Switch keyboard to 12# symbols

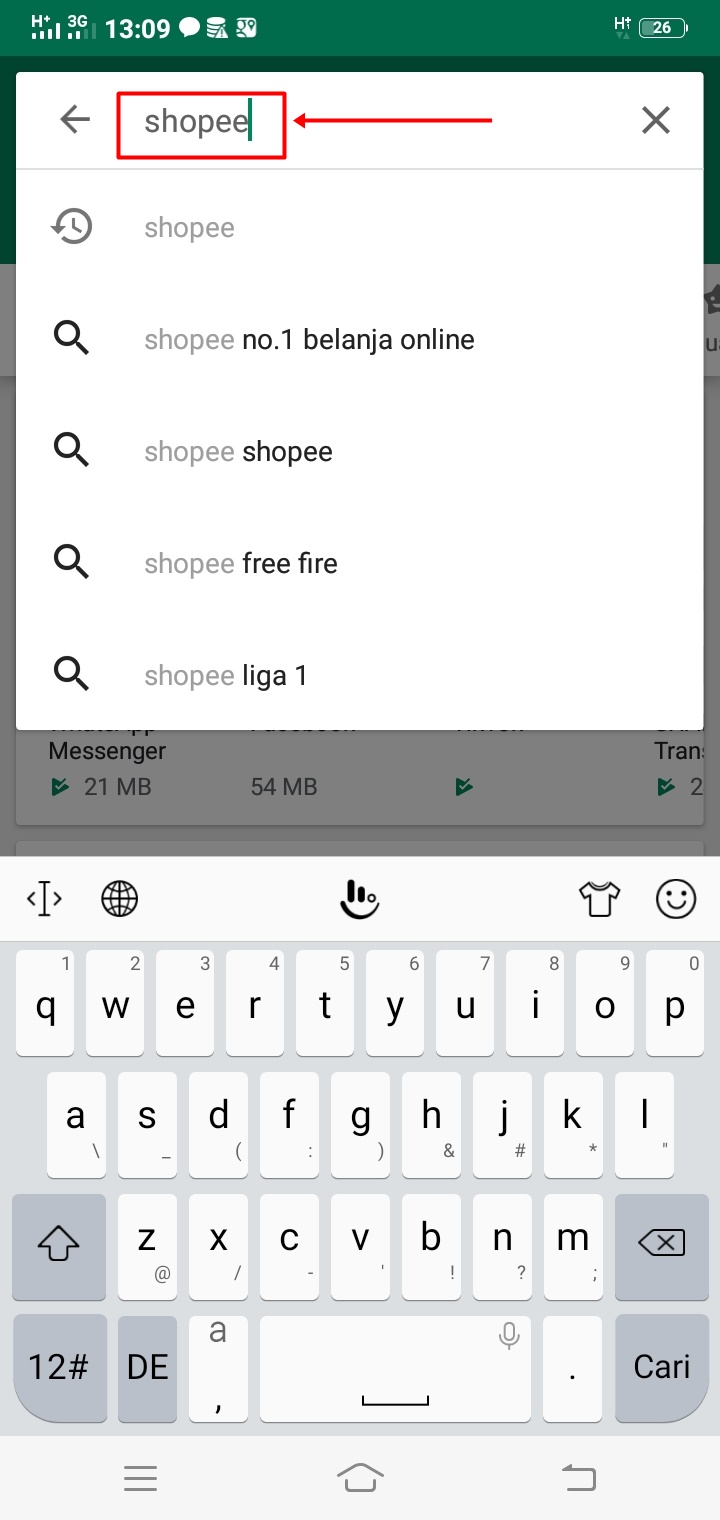tap(59, 1367)
